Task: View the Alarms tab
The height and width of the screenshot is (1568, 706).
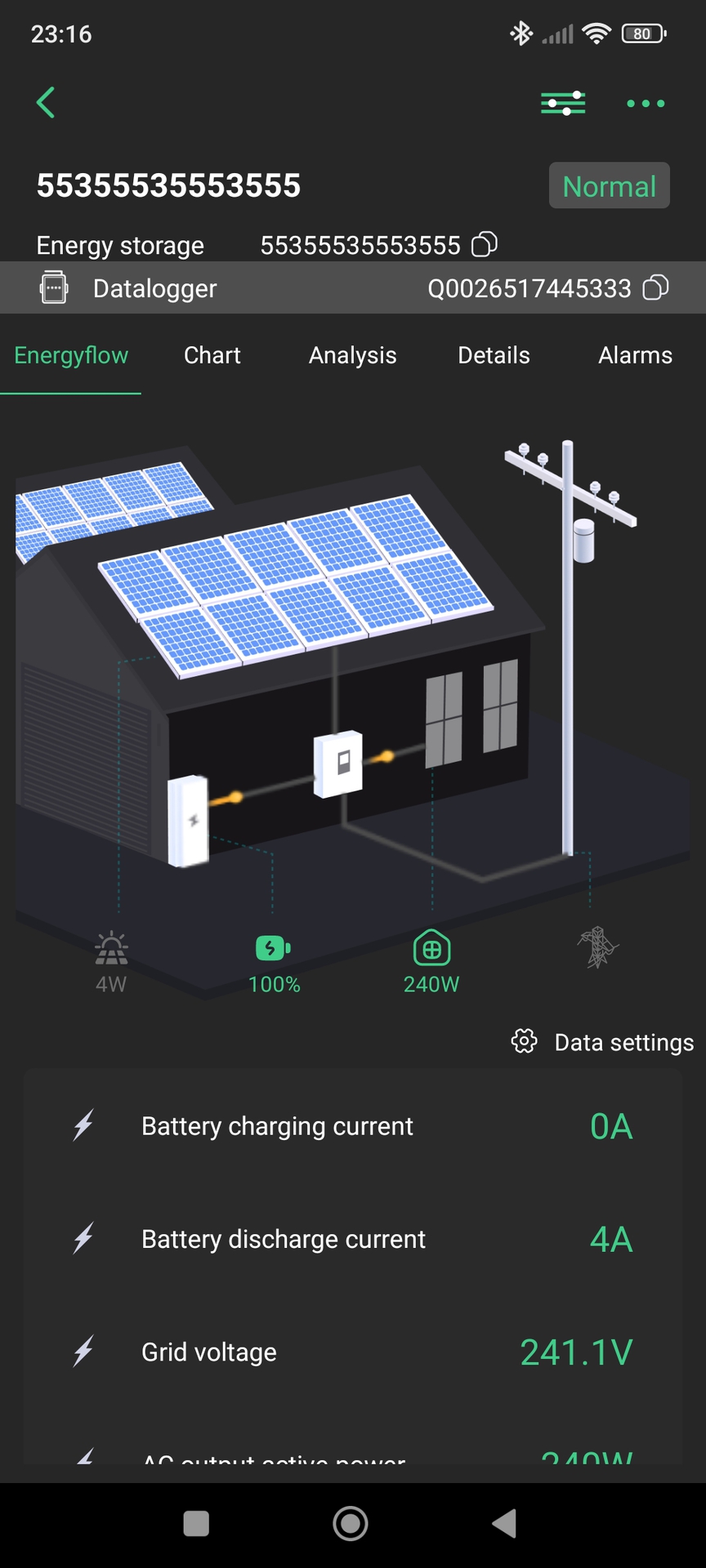Action: click(x=635, y=355)
